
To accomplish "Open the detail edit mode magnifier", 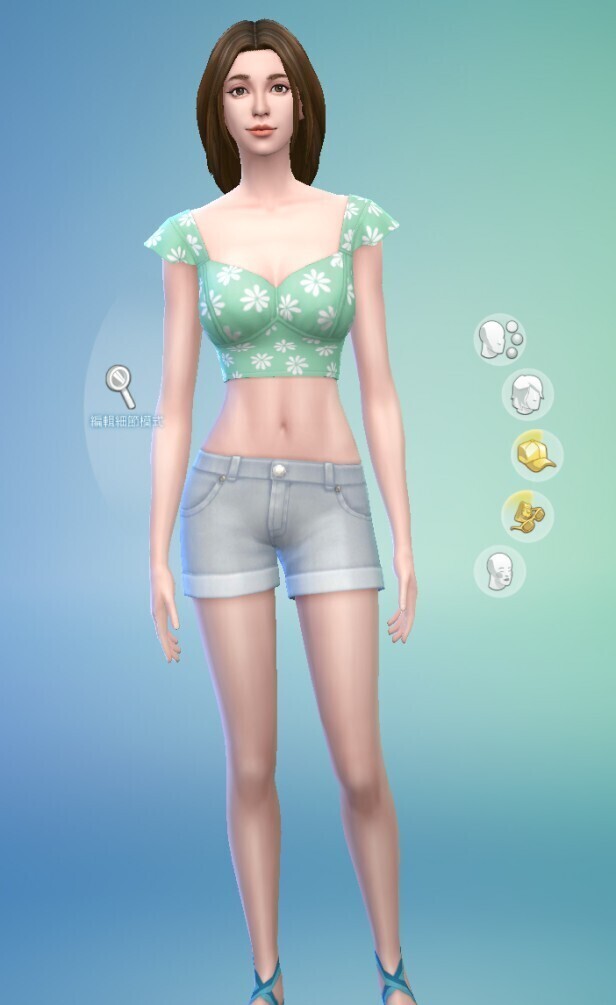I will (x=120, y=385).
